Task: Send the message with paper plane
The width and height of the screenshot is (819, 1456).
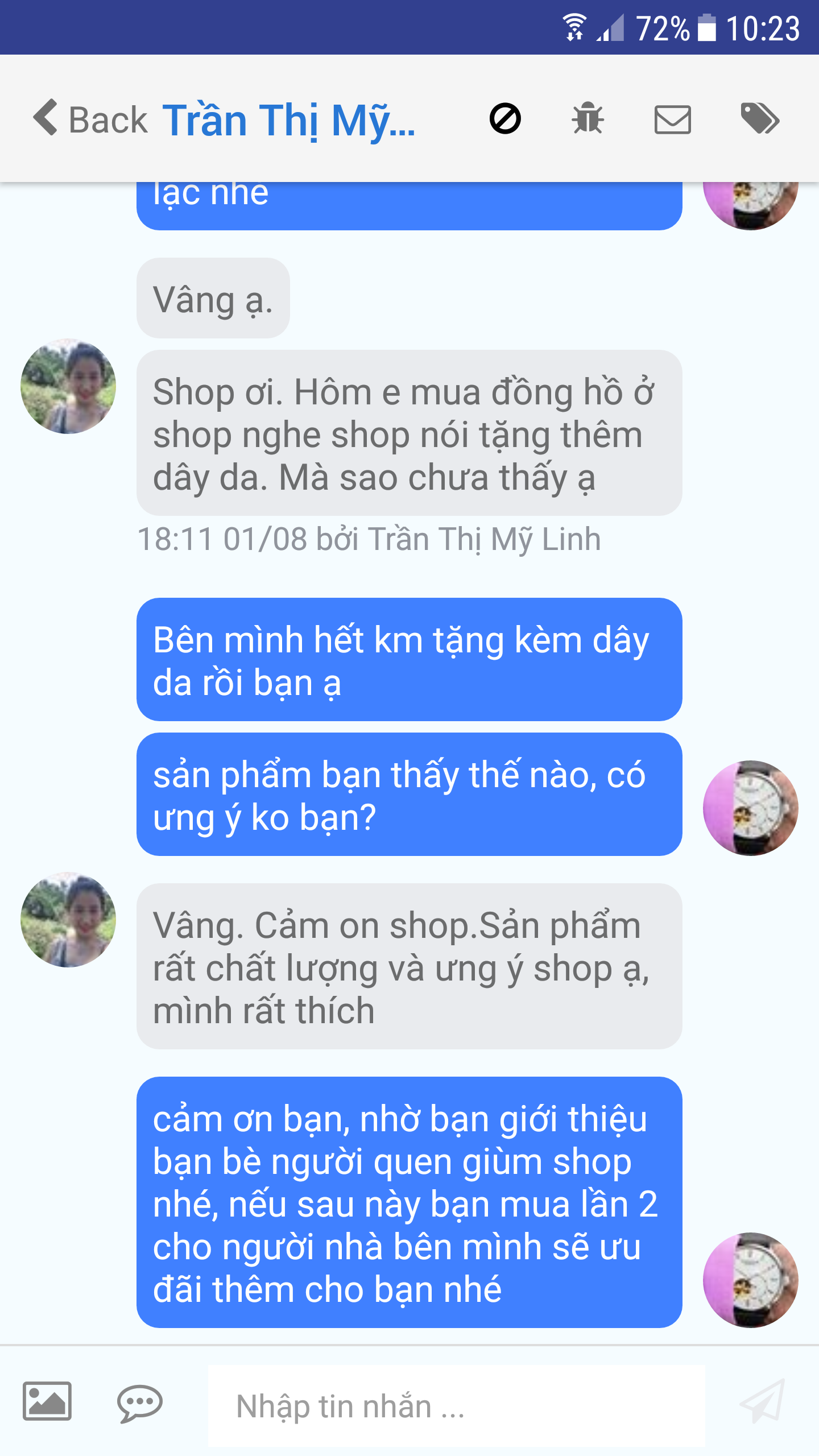Action: [x=763, y=1401]
